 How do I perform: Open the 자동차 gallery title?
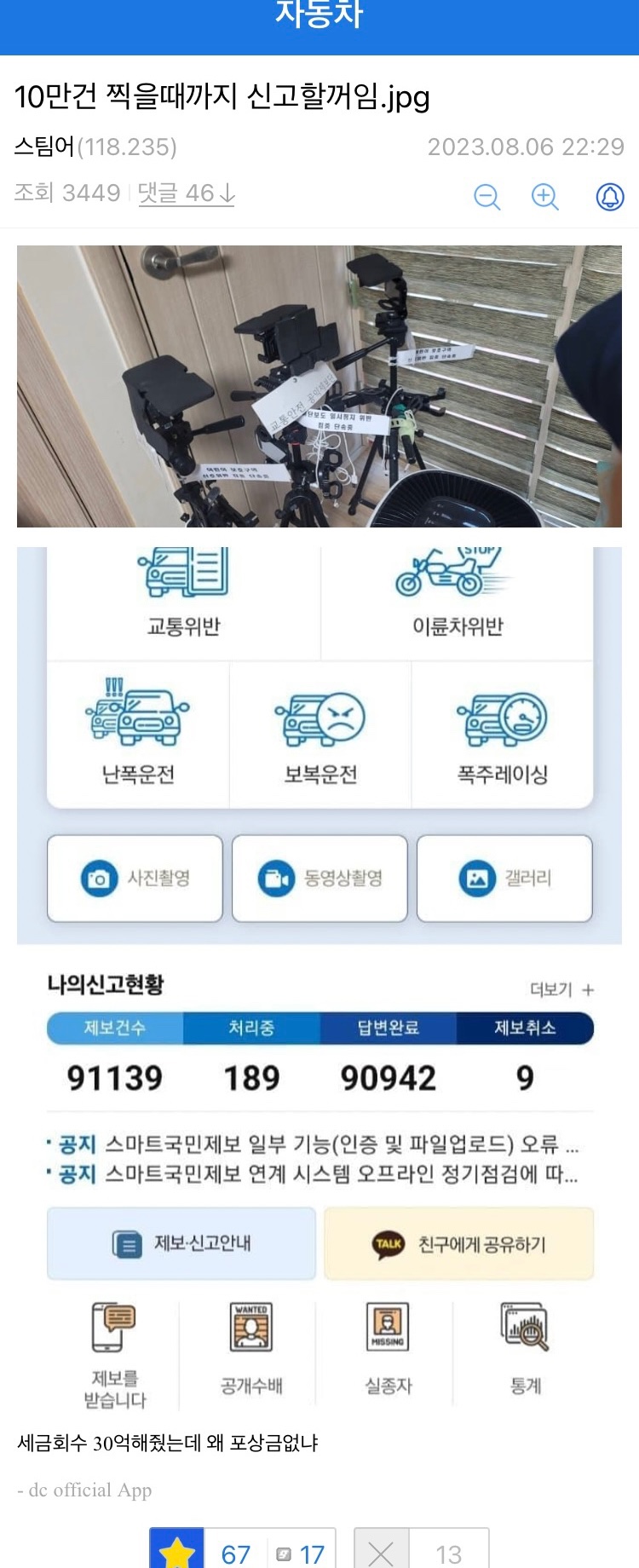point(319,15)
